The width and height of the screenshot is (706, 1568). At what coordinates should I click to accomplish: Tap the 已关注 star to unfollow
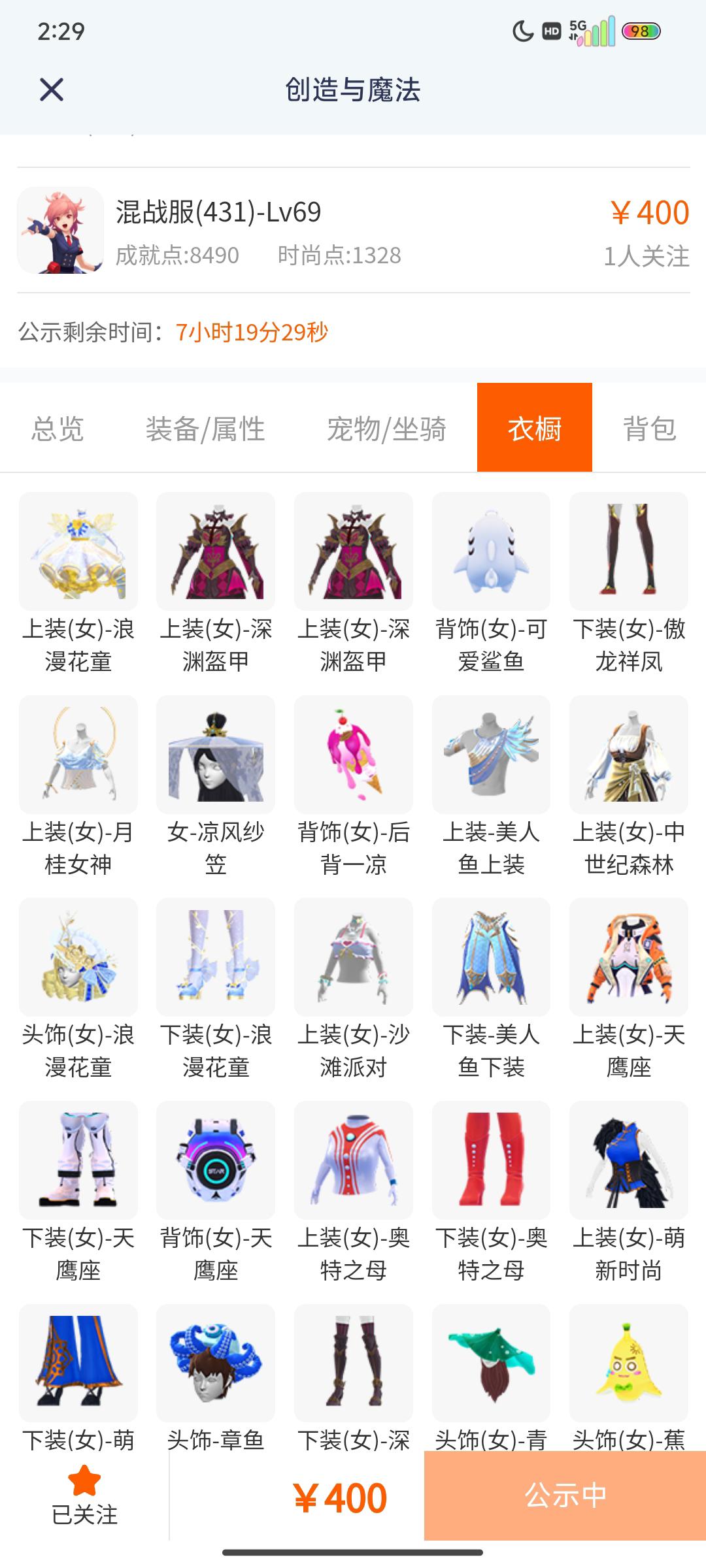point(84,1495)
